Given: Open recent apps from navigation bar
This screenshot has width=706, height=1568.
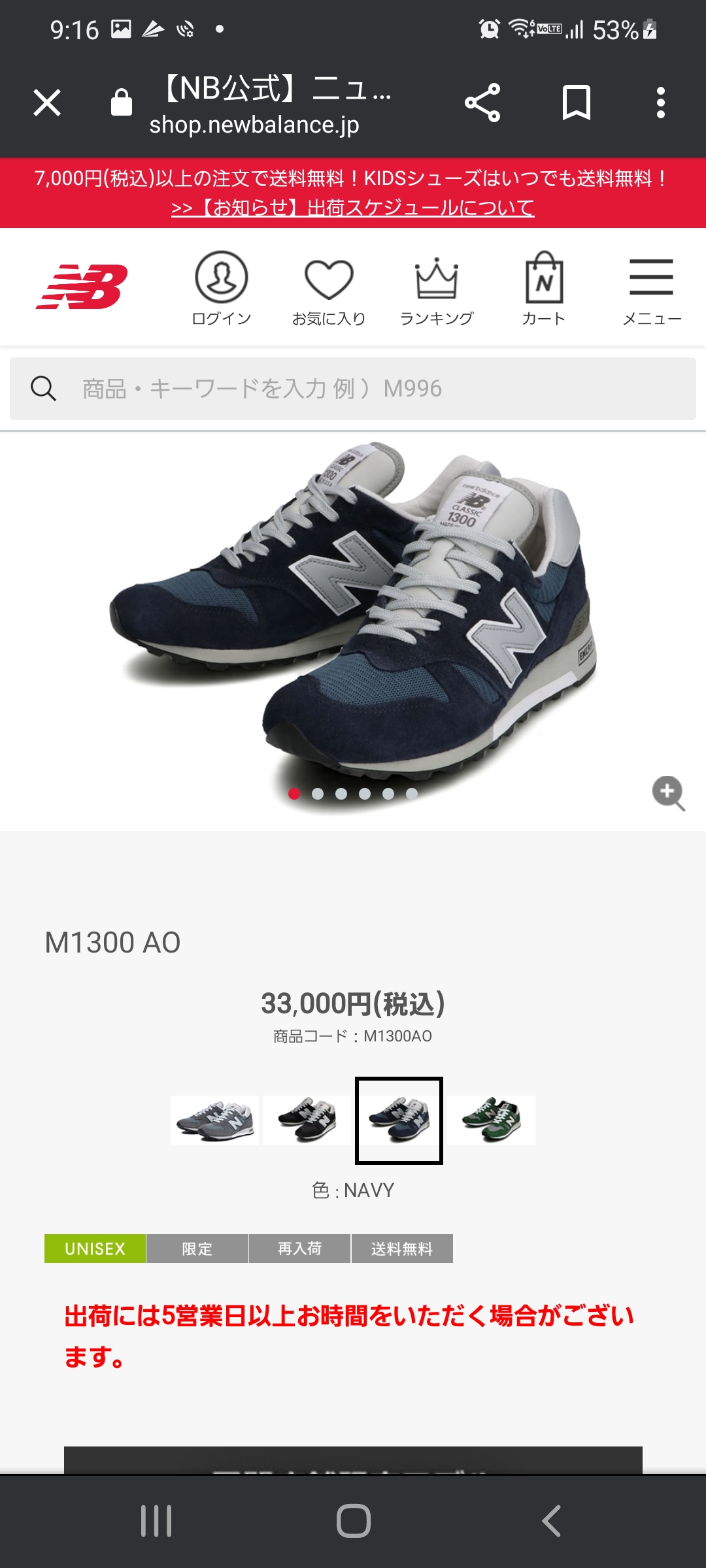Looking at the screenshot, I should (x=156, y=1521).
